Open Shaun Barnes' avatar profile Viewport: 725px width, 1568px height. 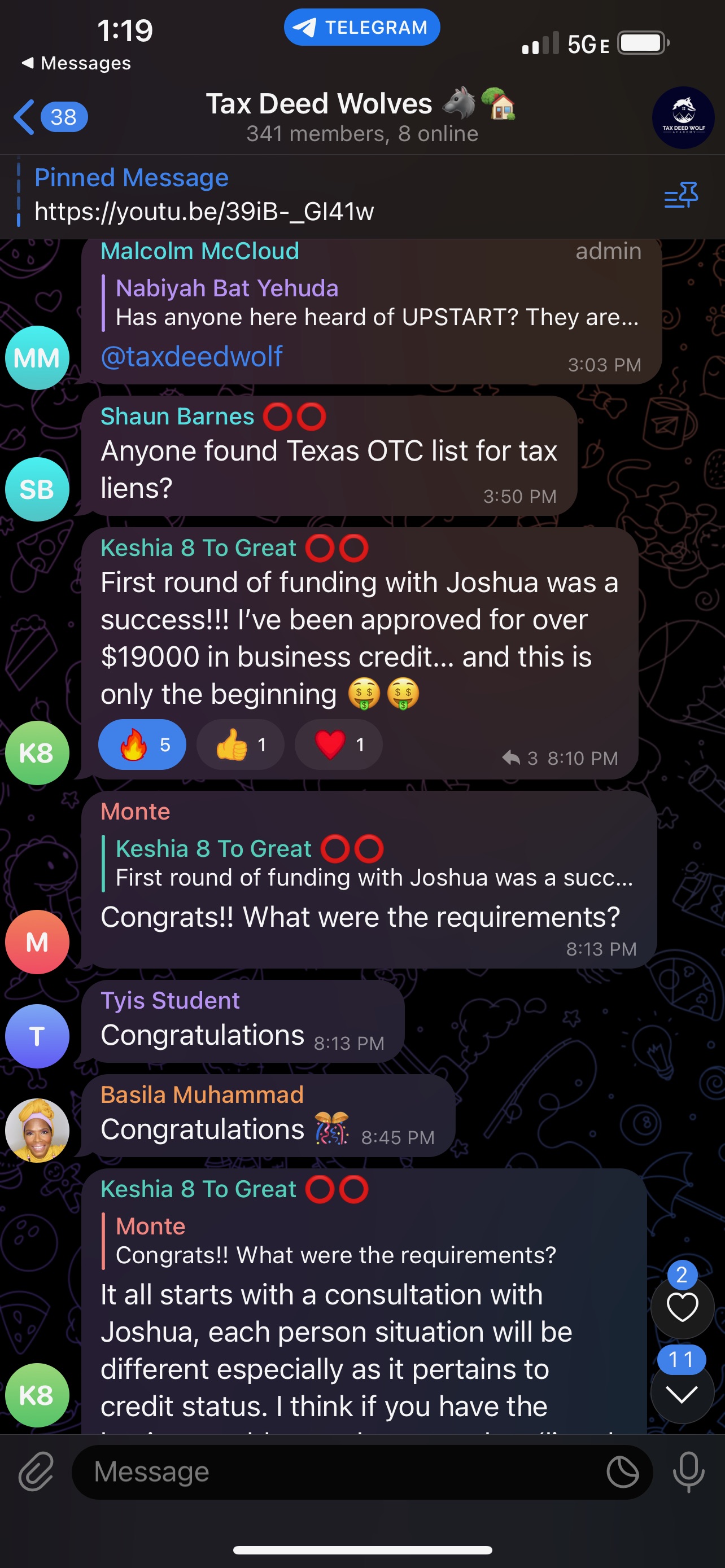37,489
